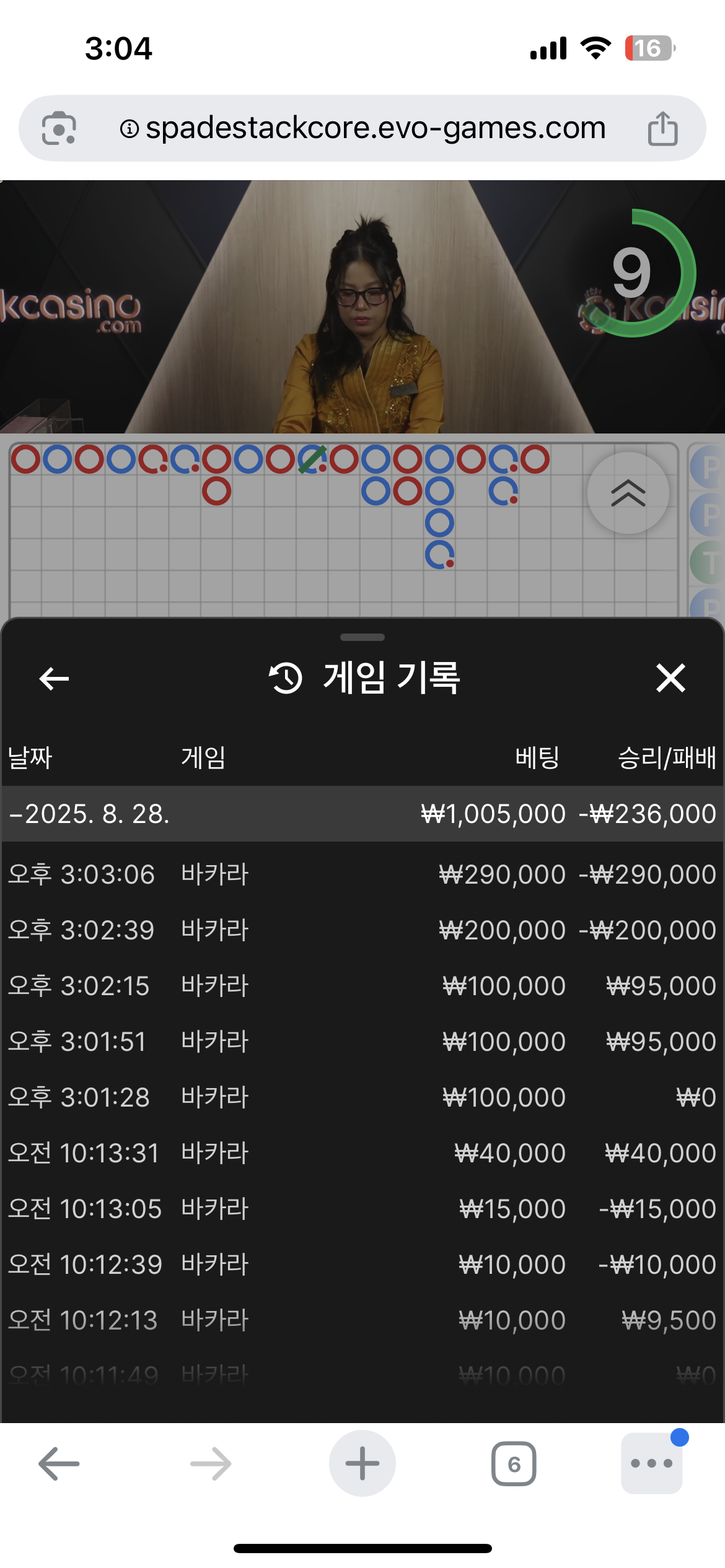Open the 오전 10:12:13 baccarat record
This screenshot has width=725, height=1568.
pos(362,1320)
